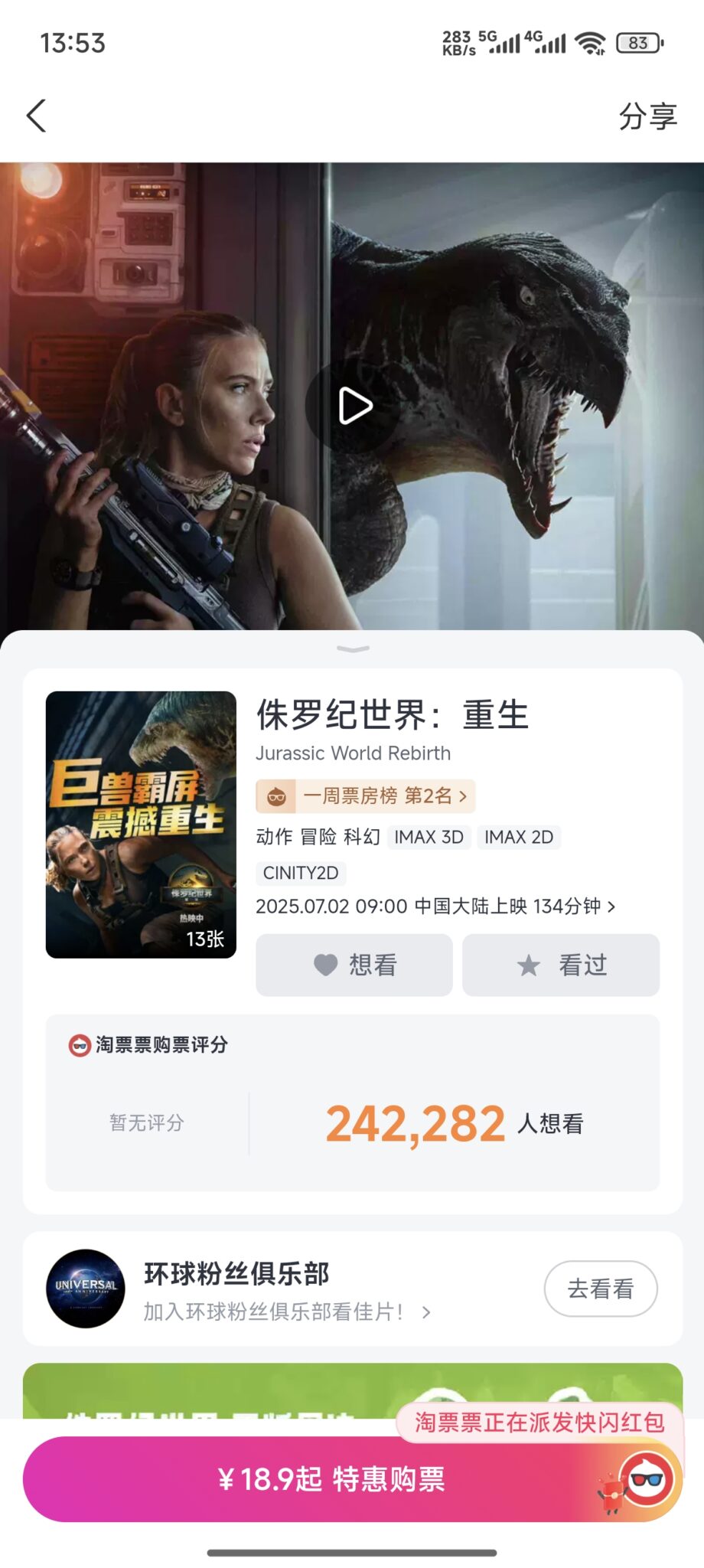Tap 分享 to share this movie
Image resolution: width=704 pixels, height=1568 pixels.
[647, 116]
